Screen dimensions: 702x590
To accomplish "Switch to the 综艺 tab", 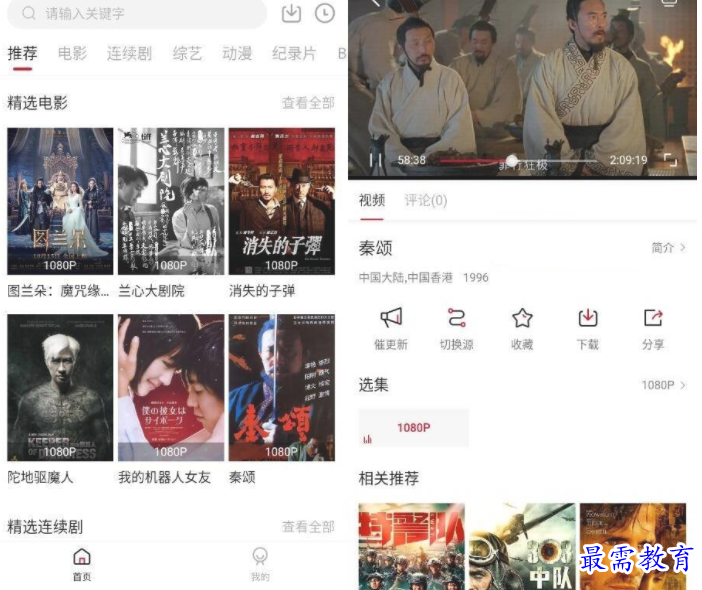I will coord(187,53).
